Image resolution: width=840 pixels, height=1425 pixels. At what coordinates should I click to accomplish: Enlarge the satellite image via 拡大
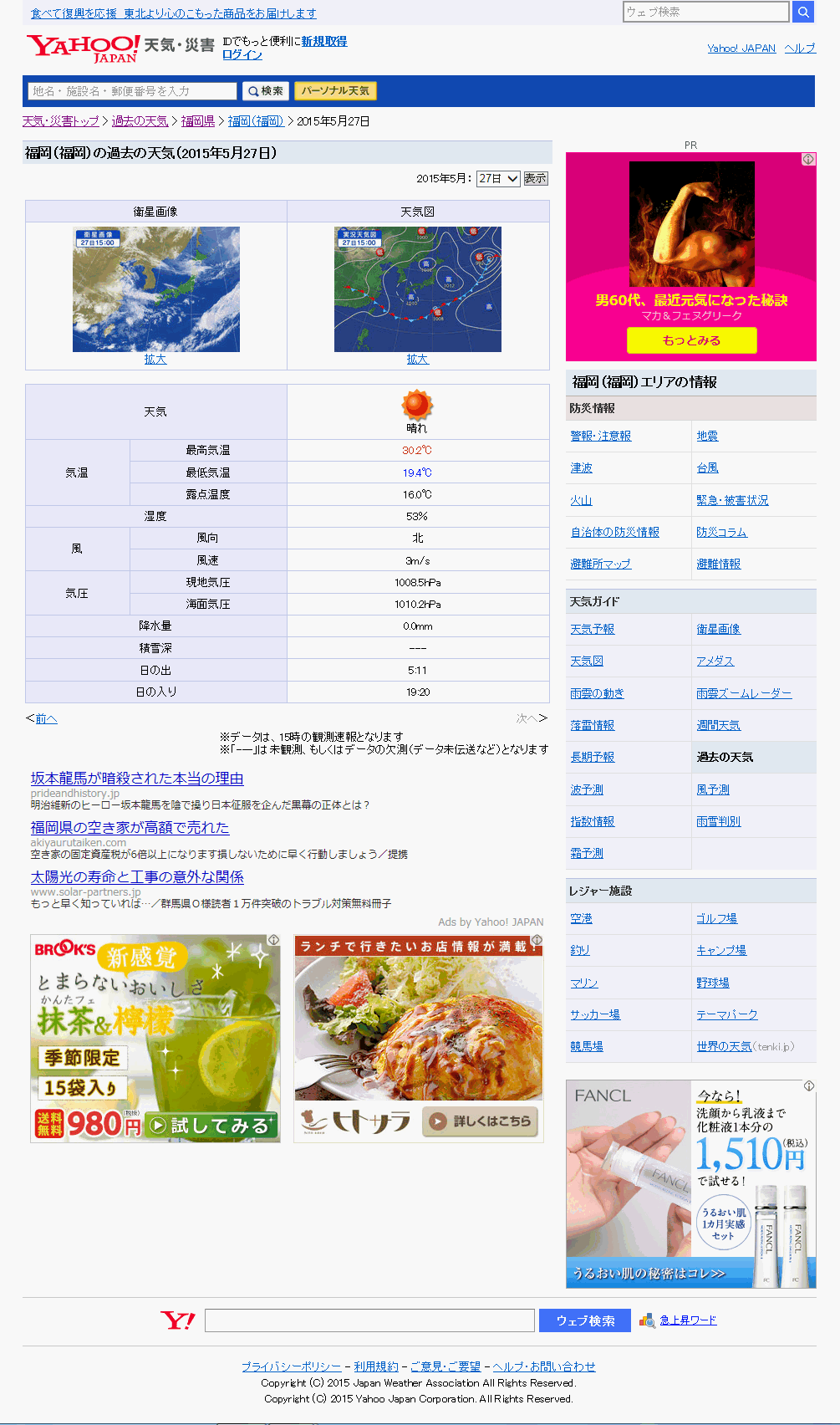(x=155, y=359)
